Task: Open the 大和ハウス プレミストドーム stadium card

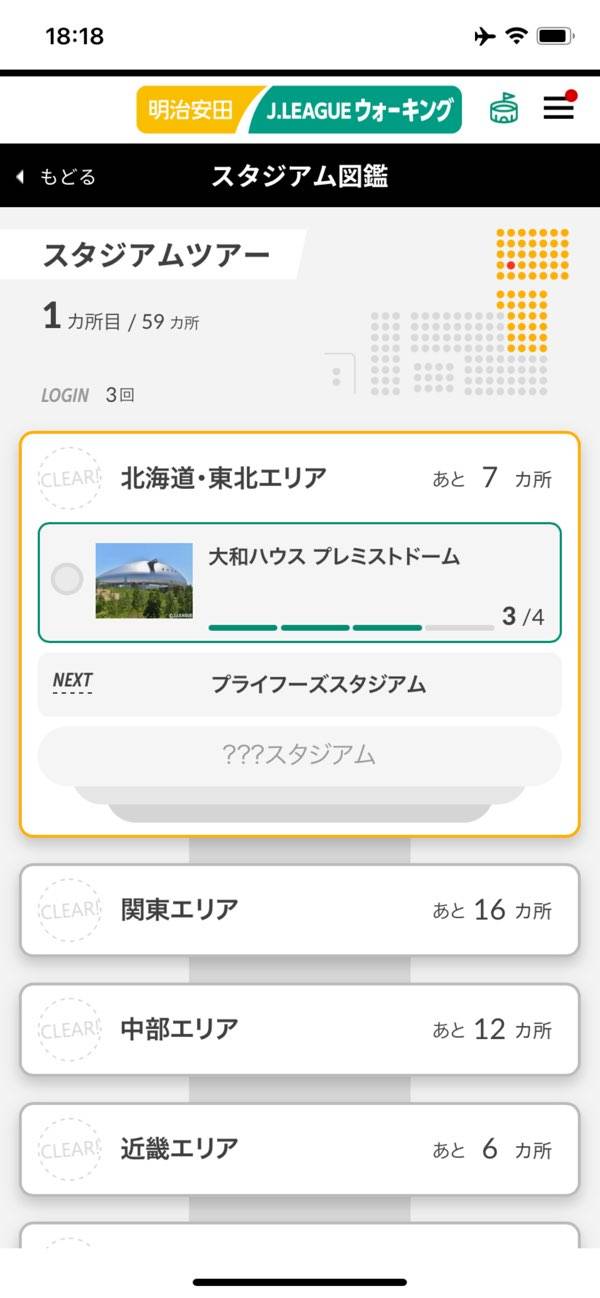Action: point(299,582)
